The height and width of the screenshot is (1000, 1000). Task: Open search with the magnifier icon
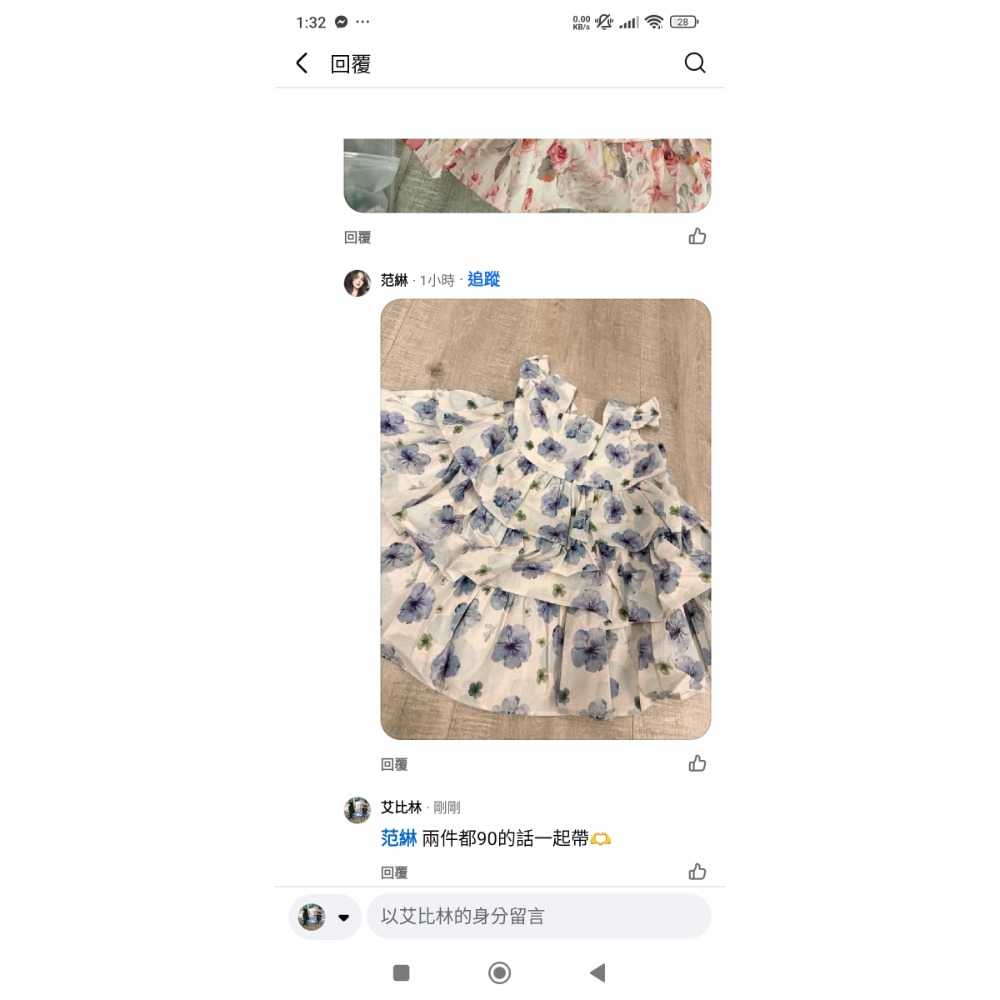click(x=695, y=64)
